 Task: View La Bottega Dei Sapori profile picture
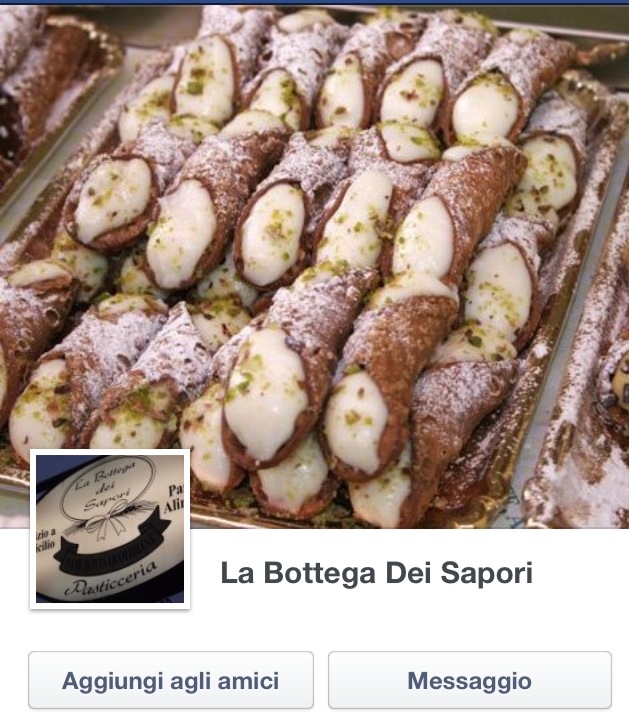[110, 529]
